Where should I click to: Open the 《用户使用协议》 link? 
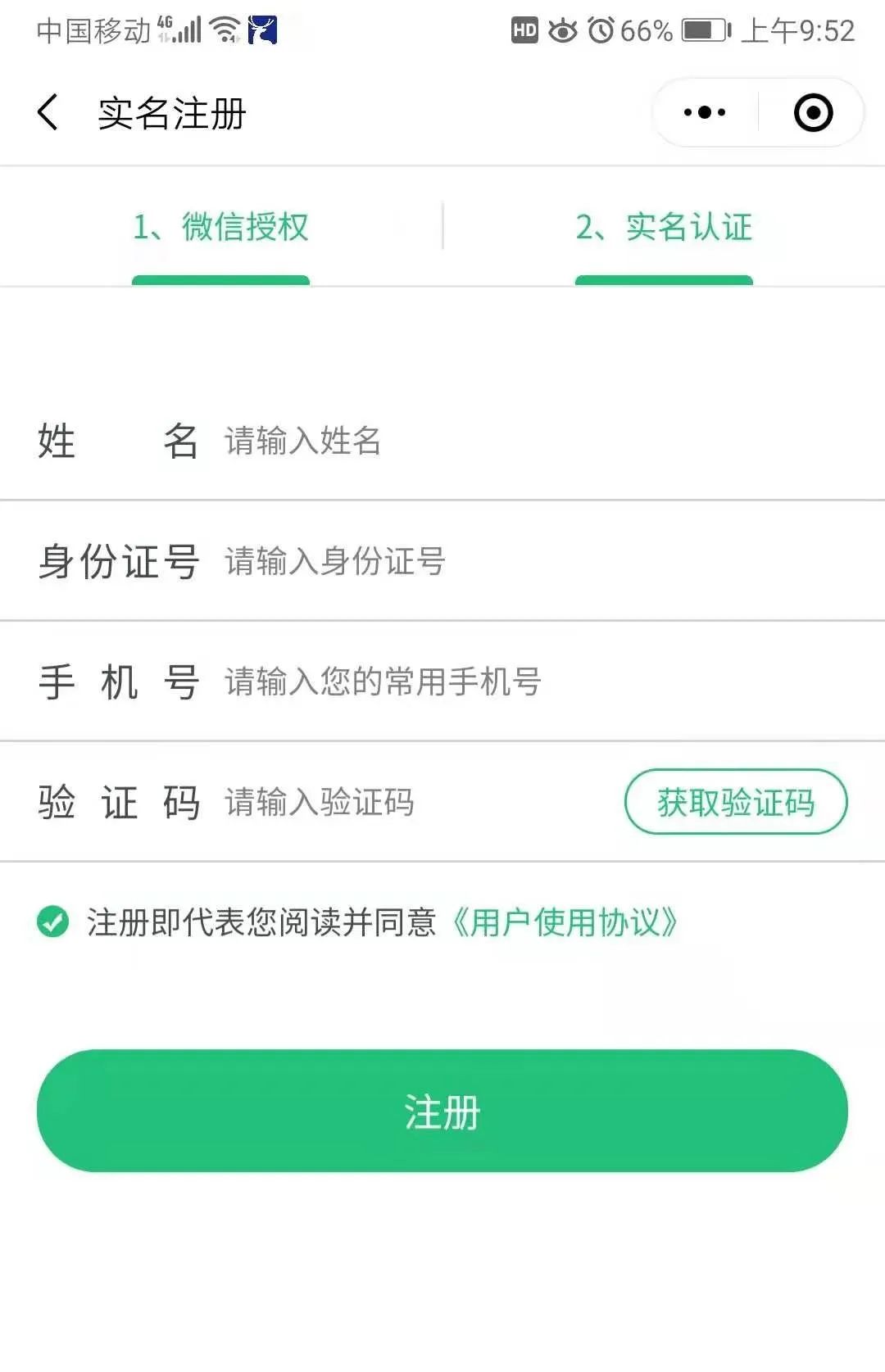(565, 922)
